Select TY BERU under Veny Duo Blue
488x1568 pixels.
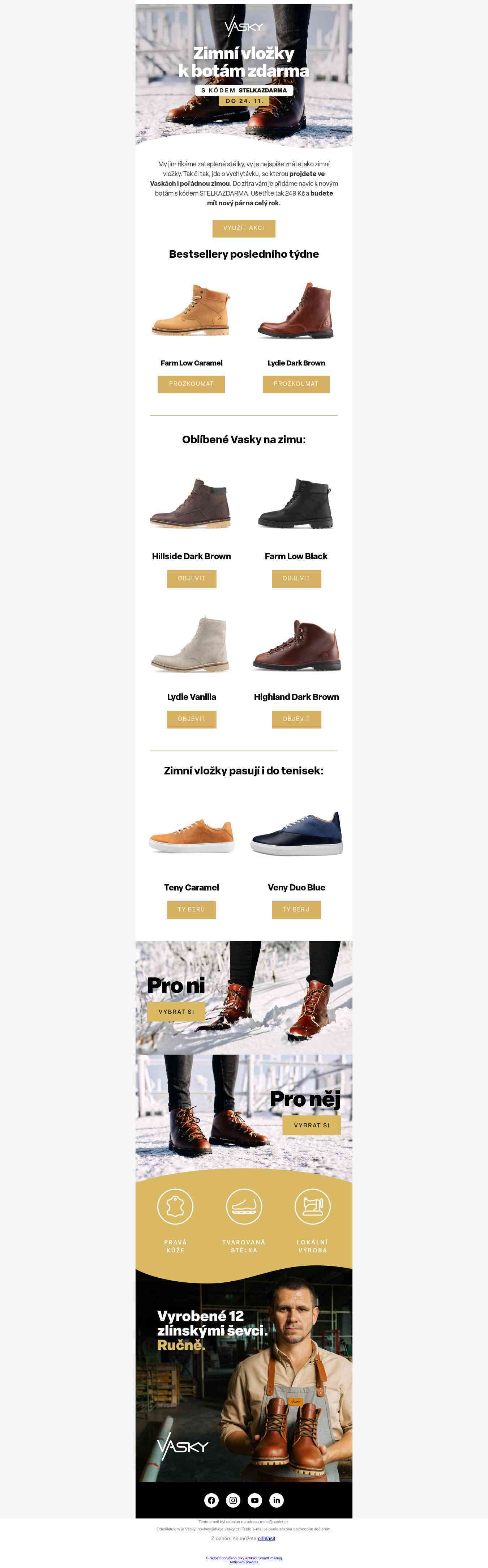pos(296,909)
